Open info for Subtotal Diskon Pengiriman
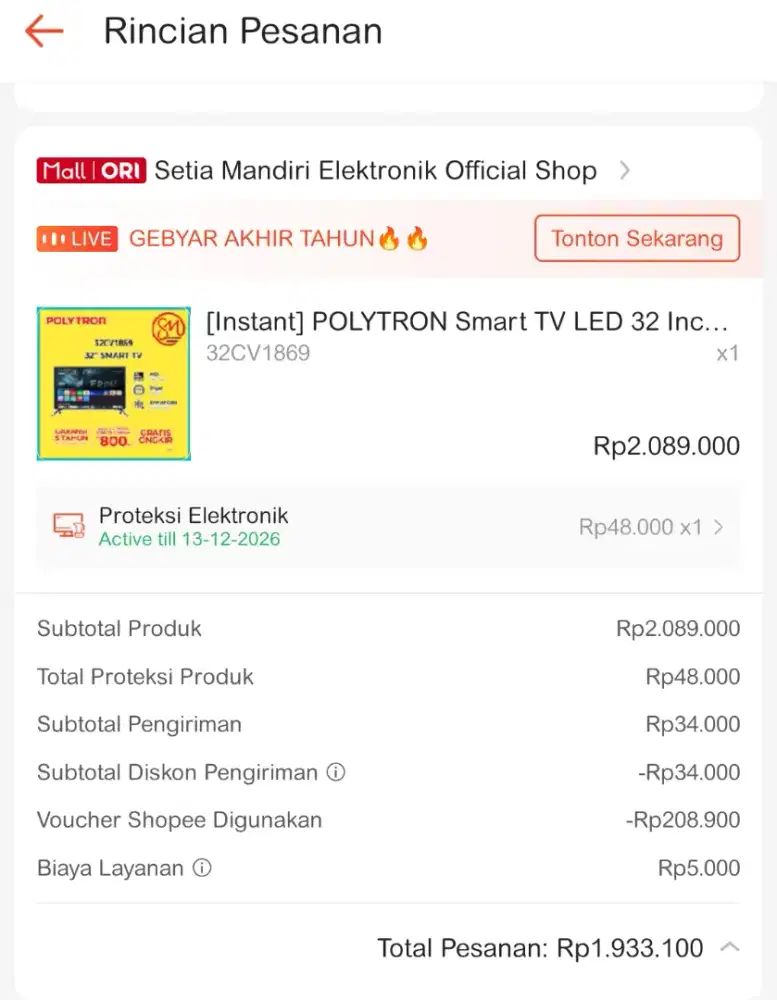 click(337, 772)
